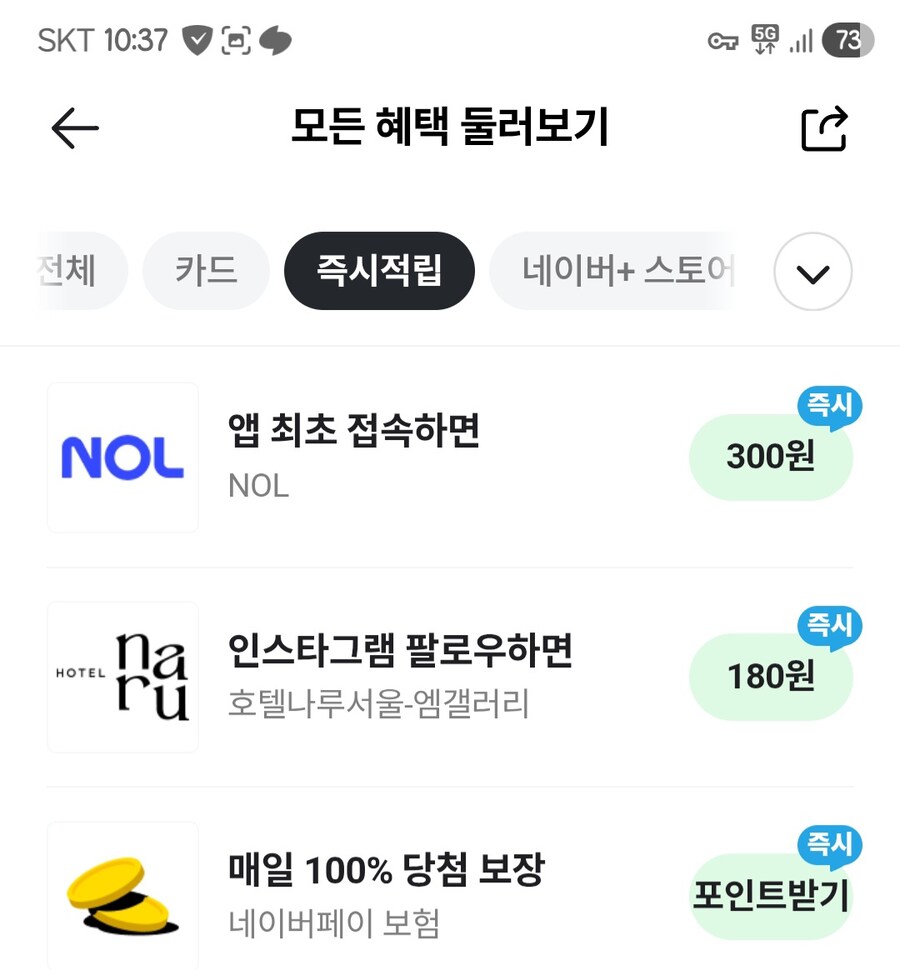Select the 즉시적립 chip
900x970 pixels.
point(379,271)
